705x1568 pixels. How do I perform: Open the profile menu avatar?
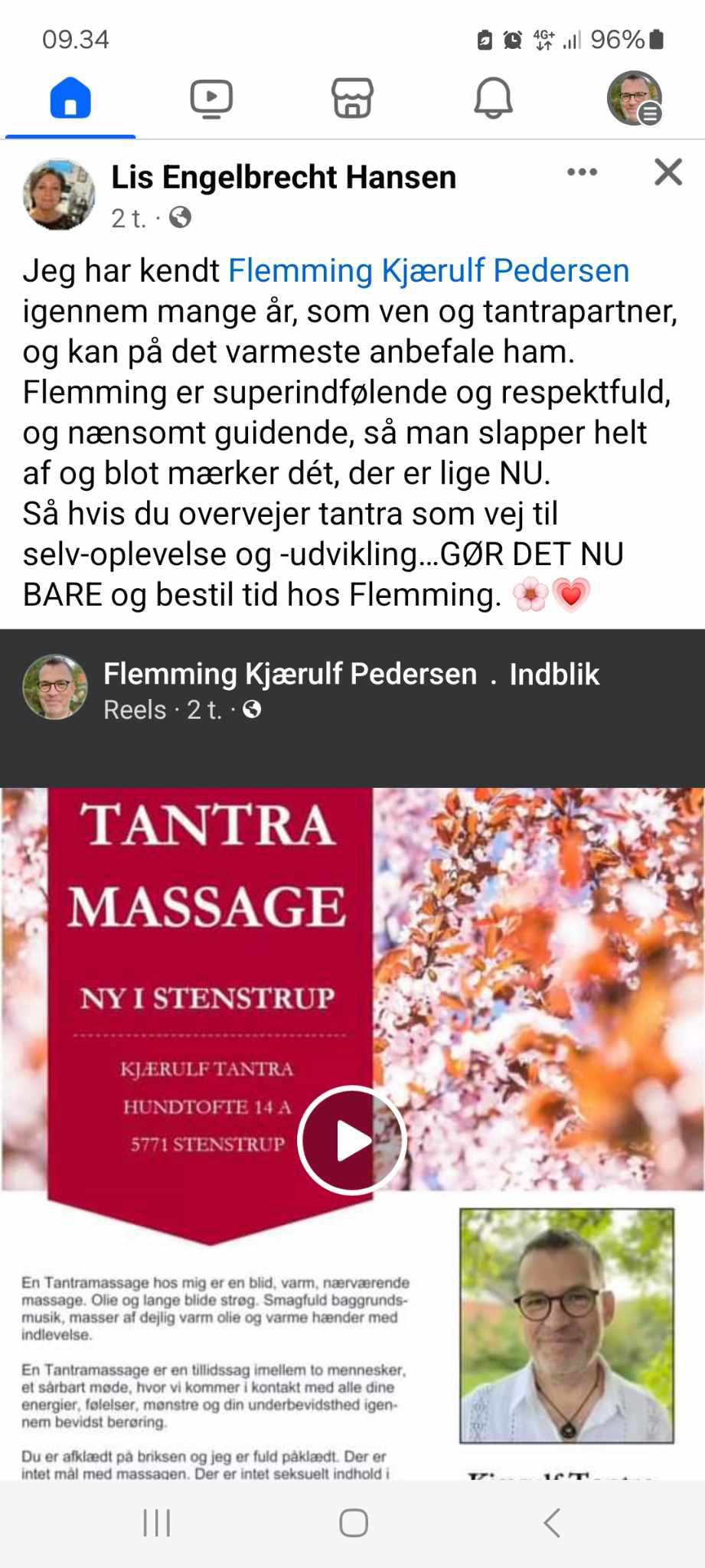(x=635, y=99)
